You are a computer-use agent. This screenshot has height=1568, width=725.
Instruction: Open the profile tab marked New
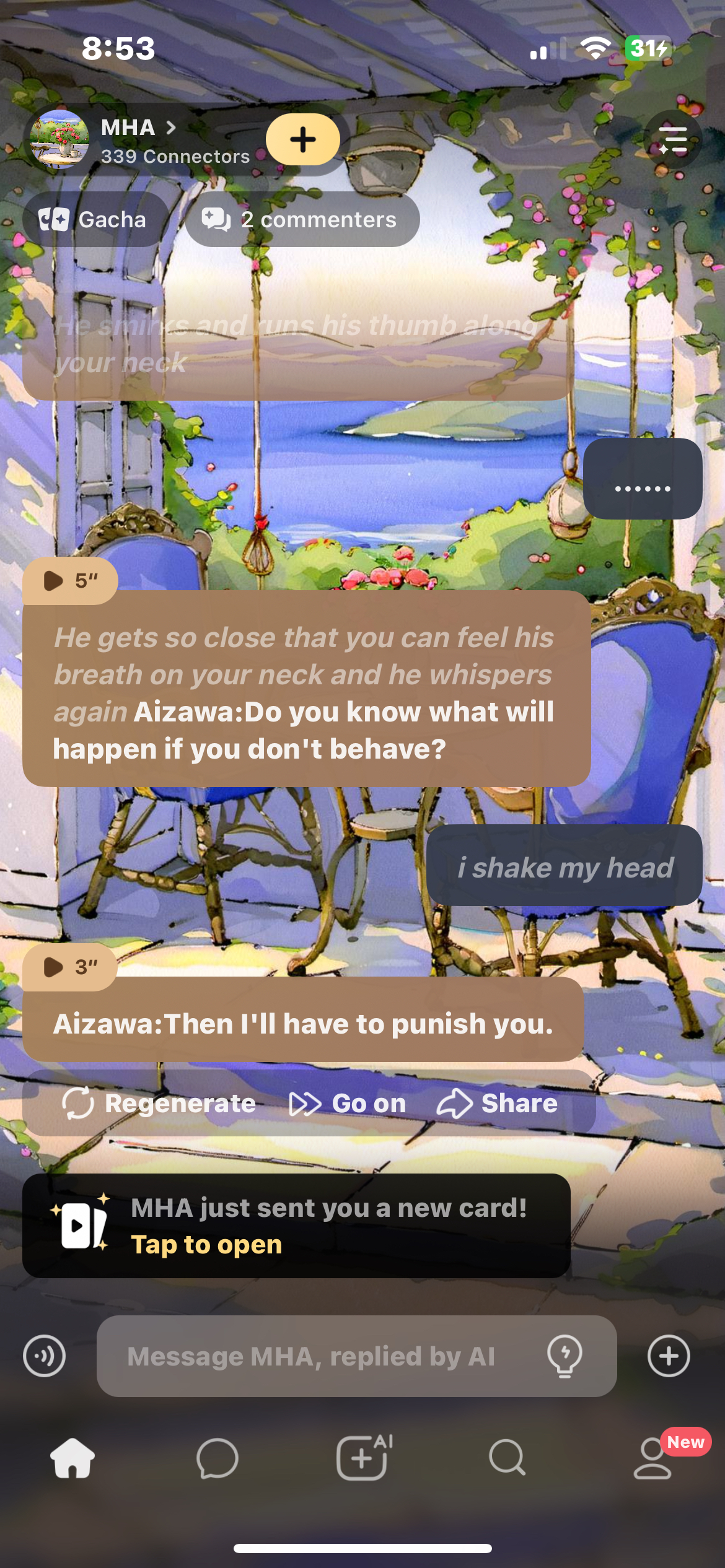click(652, 1458)
